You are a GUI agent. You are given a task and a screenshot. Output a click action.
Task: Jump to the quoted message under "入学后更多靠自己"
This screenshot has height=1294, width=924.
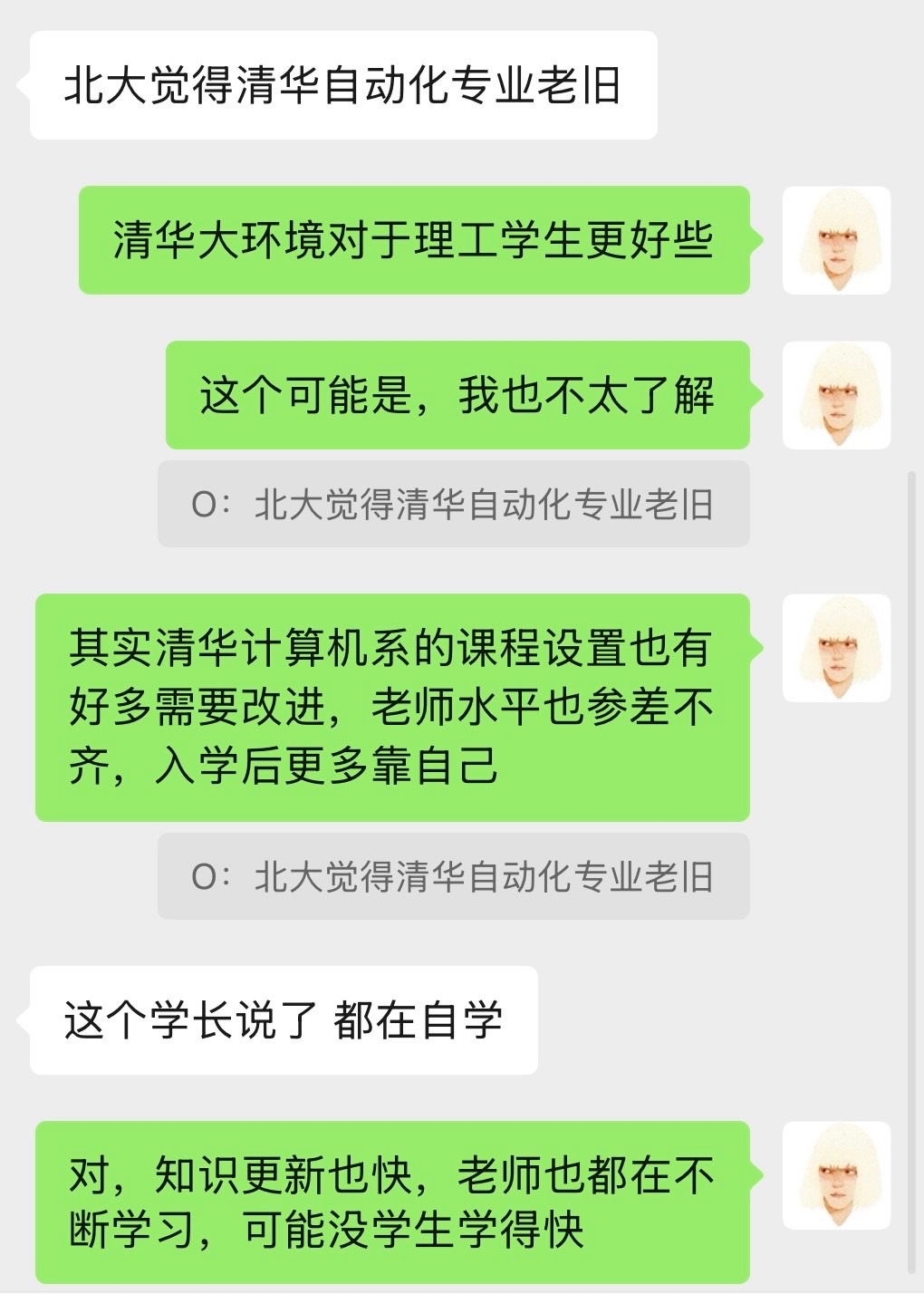point(453,877)
